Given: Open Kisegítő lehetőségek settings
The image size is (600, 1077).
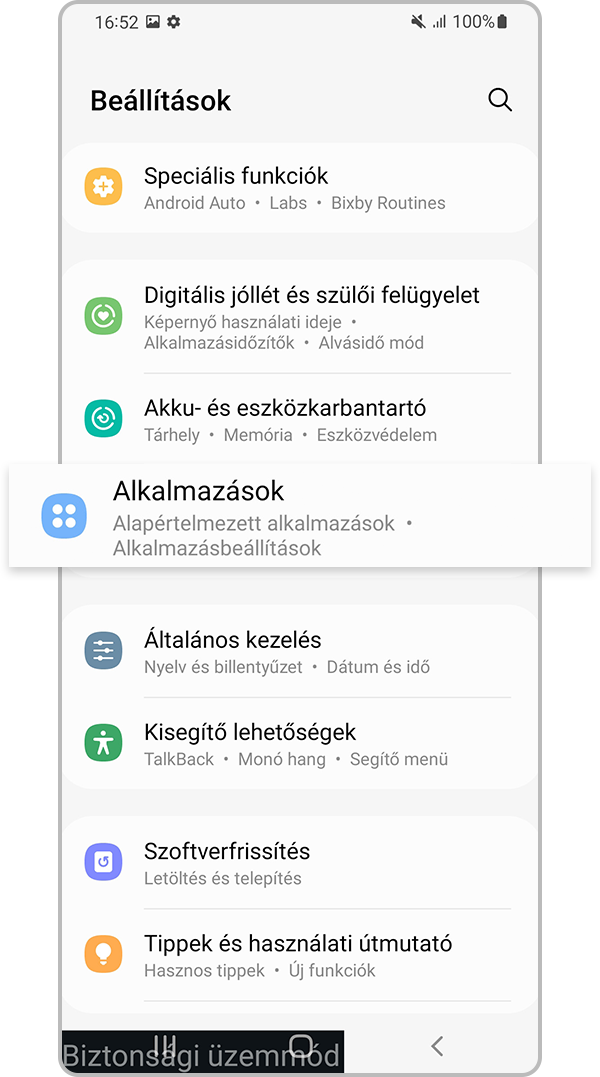Looking at the screenshot, I should (x=300, y=744).
